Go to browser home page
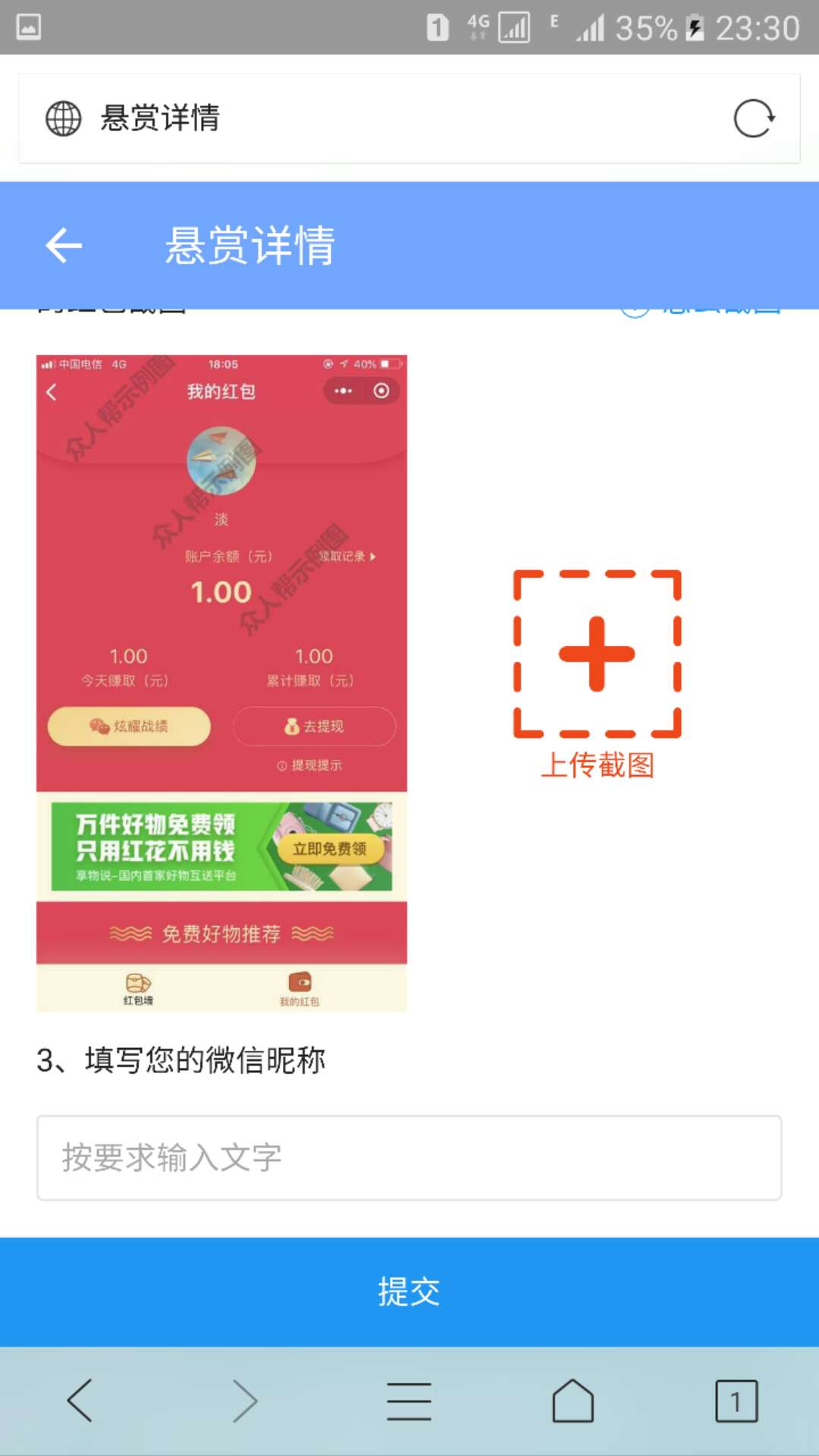The width and height of the screenshot is (819, 1456). click(x=573, y=1401)
